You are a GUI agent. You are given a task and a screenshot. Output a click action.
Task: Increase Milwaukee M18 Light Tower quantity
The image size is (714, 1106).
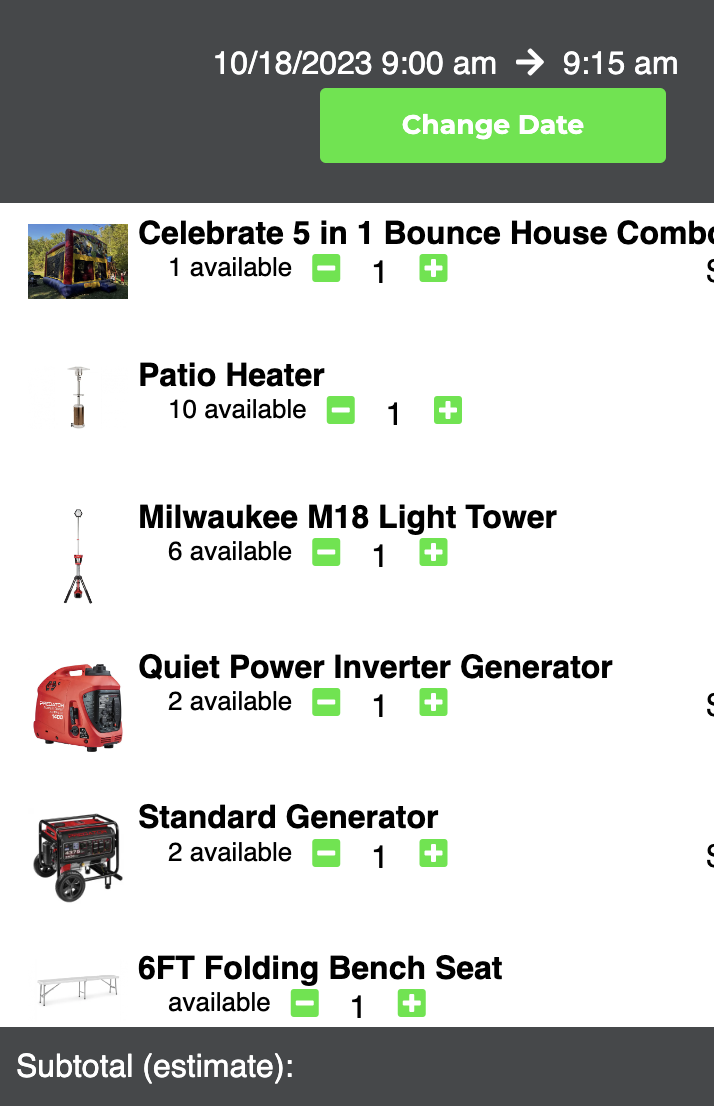click(433, 552)
